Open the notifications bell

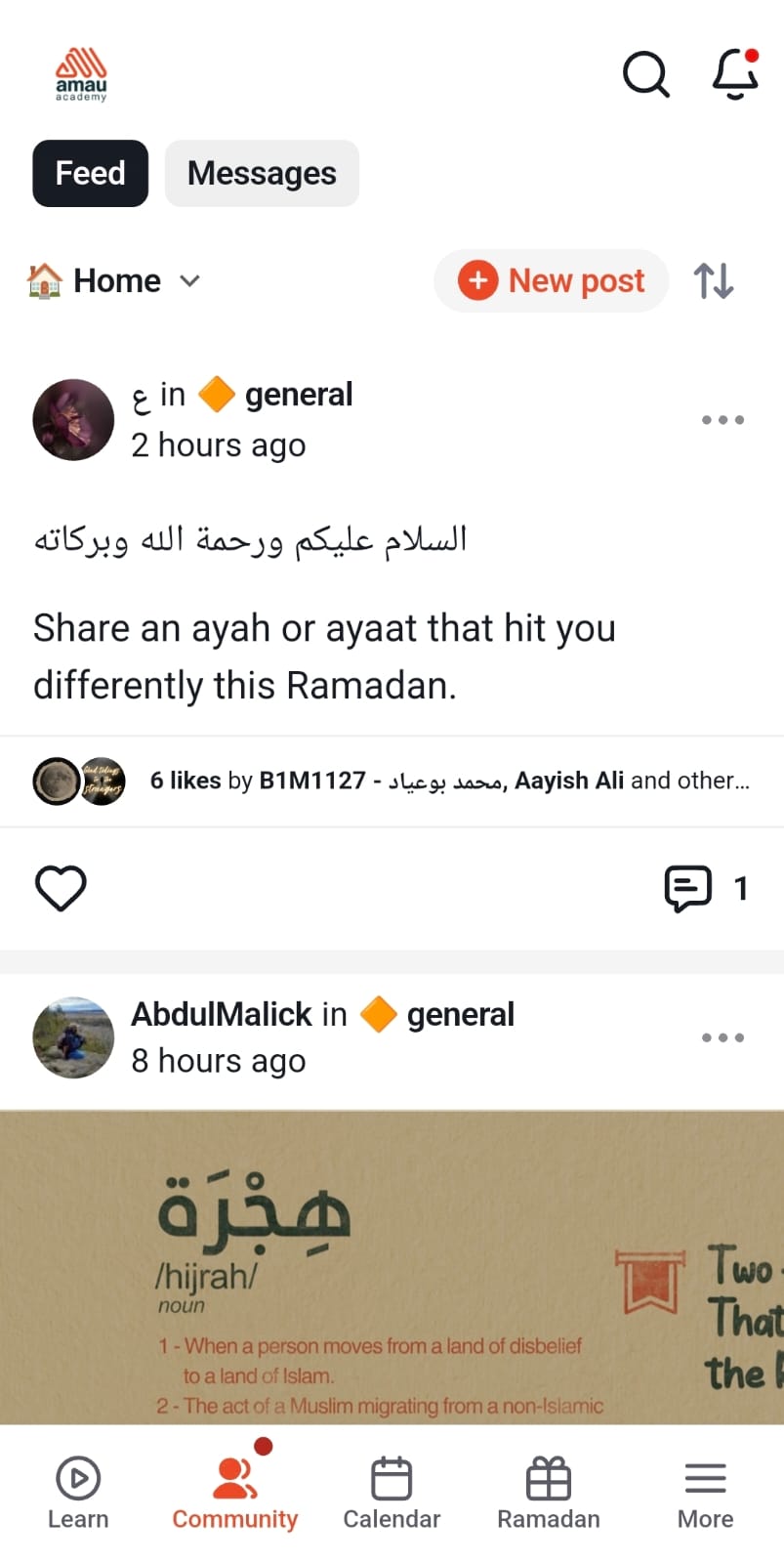735,74
